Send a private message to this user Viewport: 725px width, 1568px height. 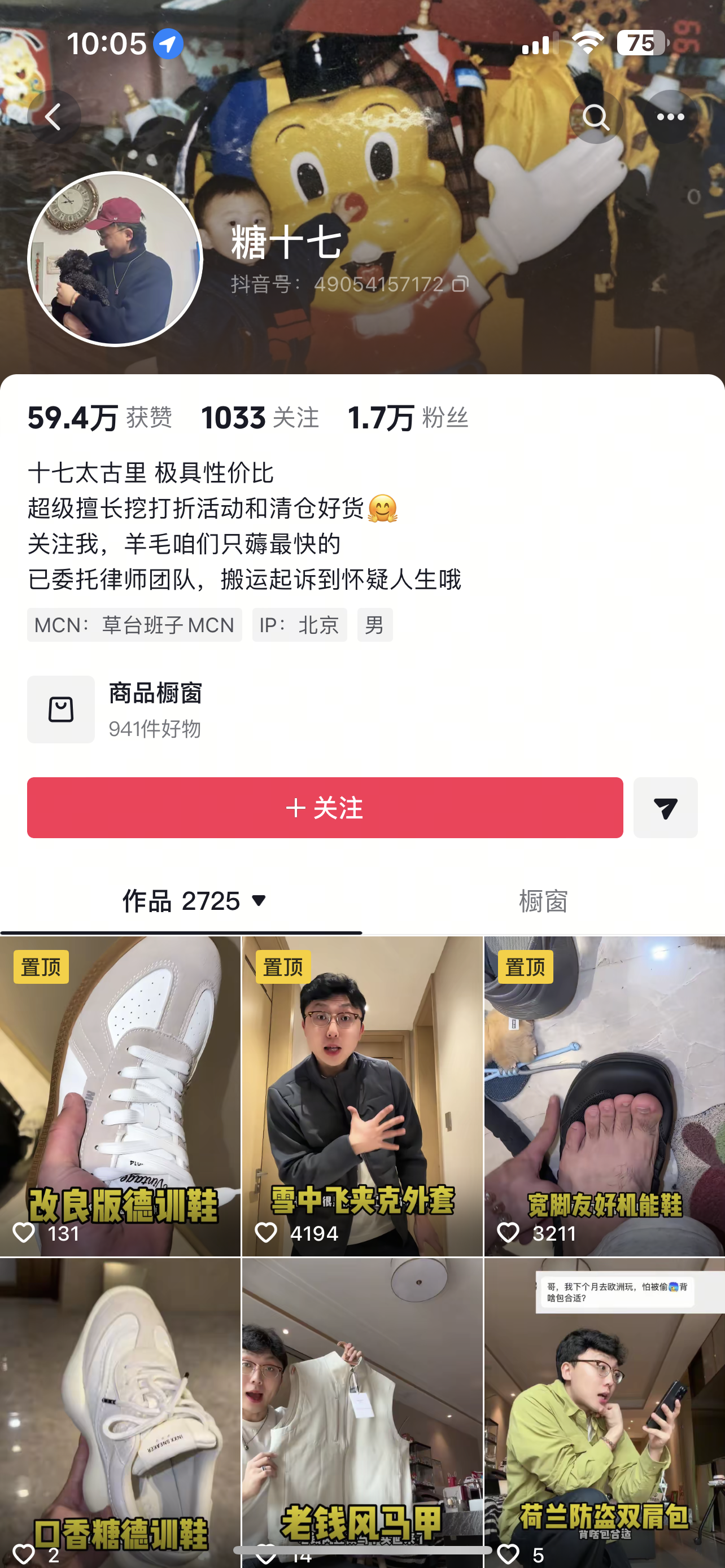click(665, 807)
